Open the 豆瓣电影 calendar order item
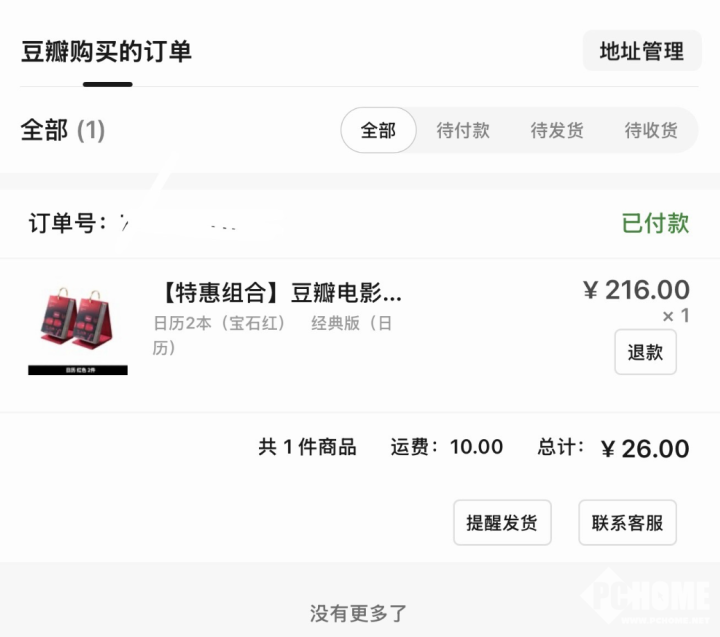Image resolution: width=720 pixels, height=637 pixels. pos(280,293)
